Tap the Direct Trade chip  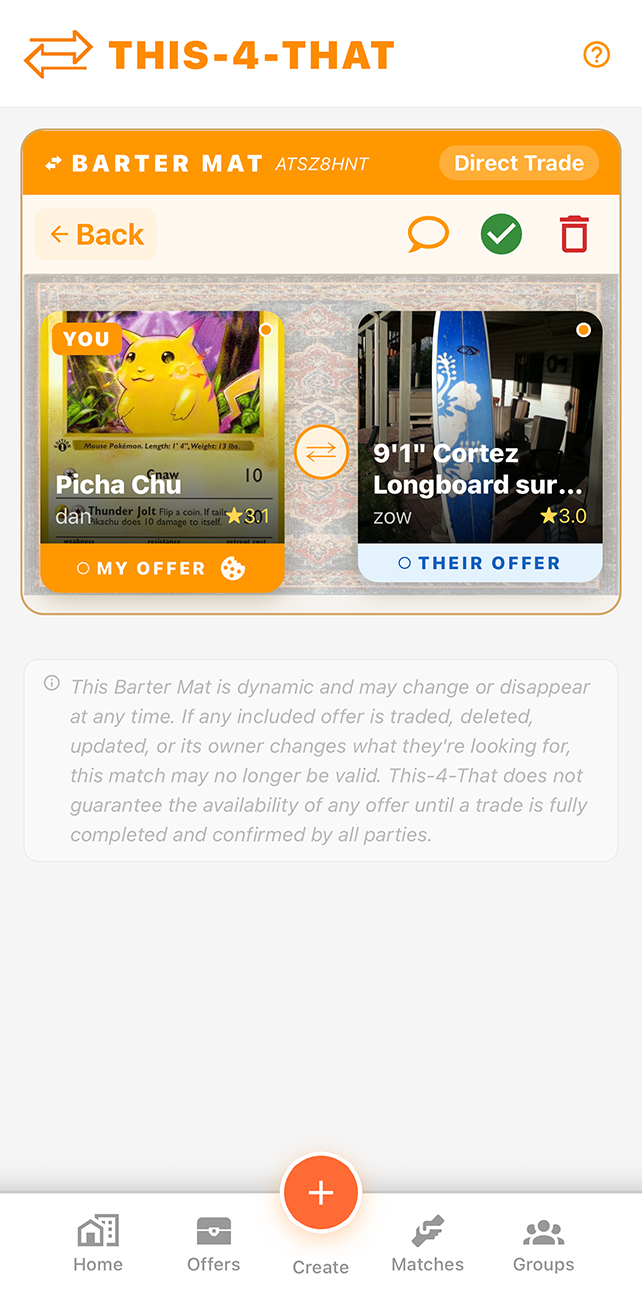coord(519,163)
